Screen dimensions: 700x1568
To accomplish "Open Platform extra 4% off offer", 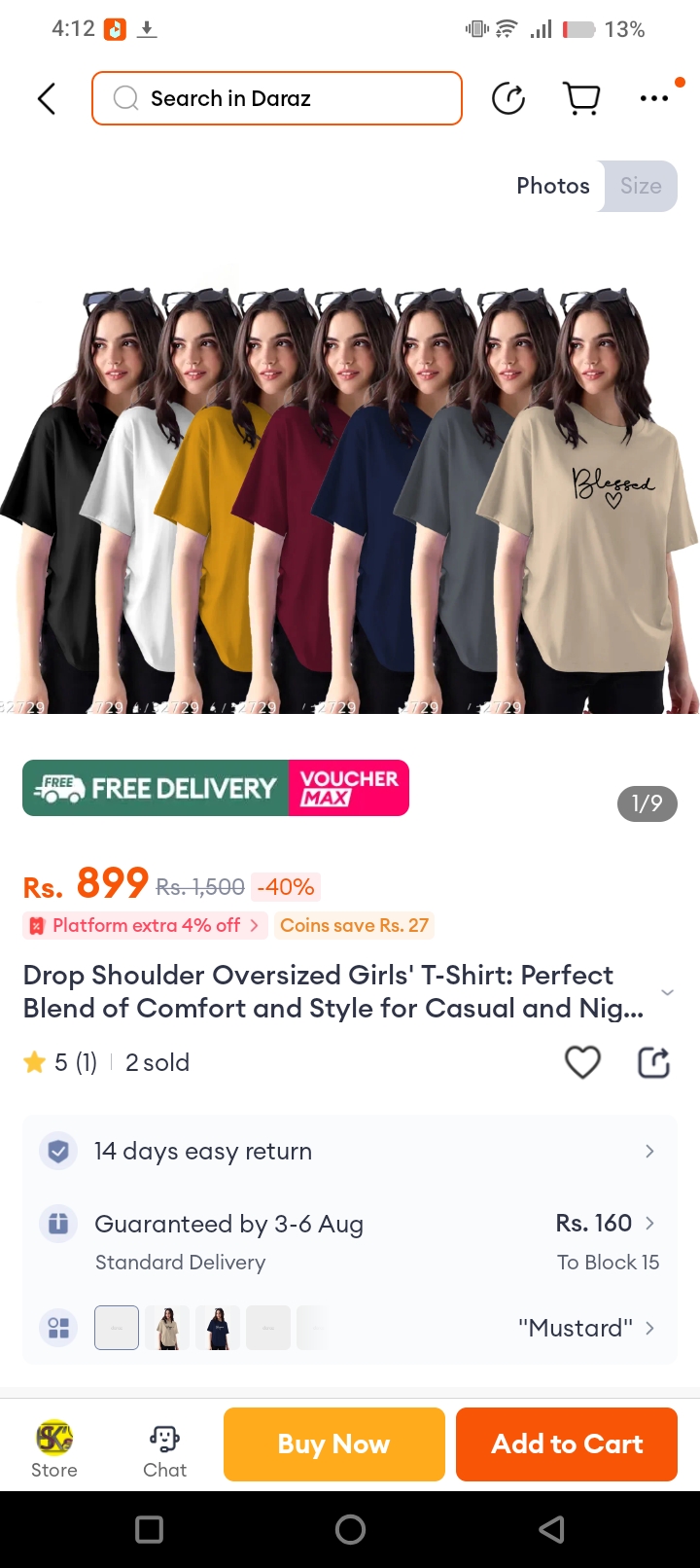I will tap(146, 925).
